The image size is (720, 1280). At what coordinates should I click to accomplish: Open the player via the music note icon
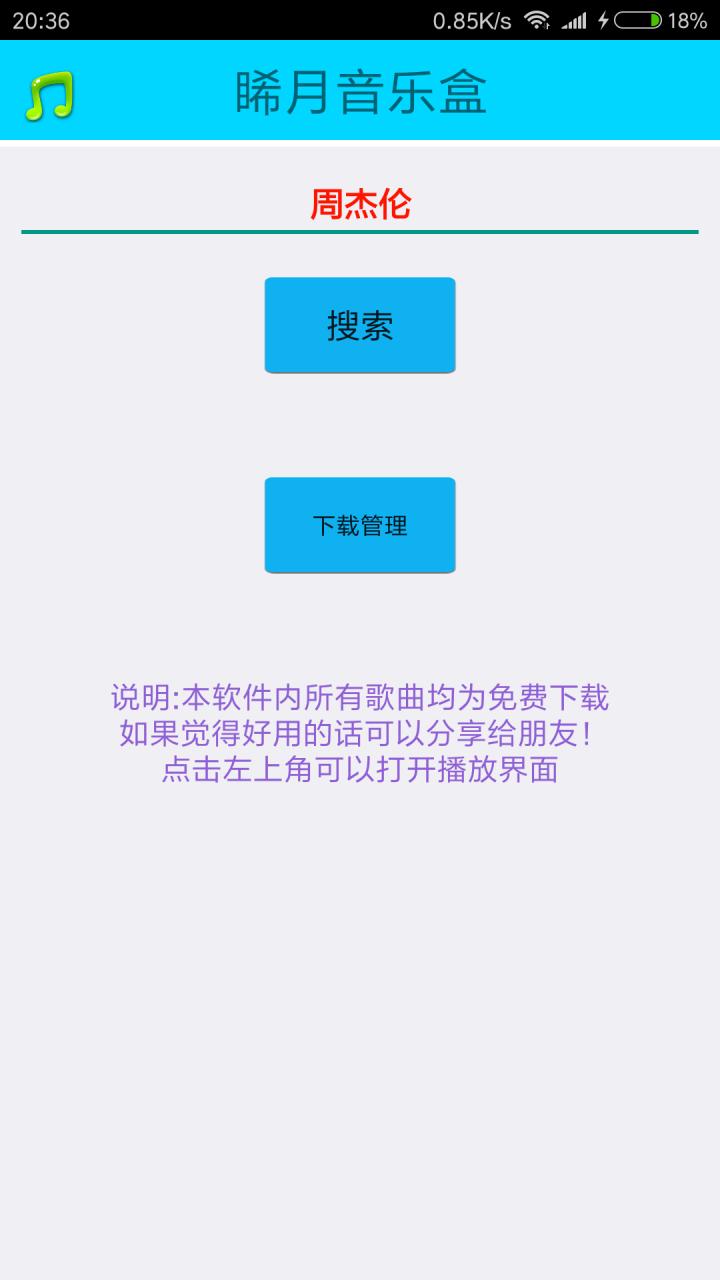click(49, 96)
